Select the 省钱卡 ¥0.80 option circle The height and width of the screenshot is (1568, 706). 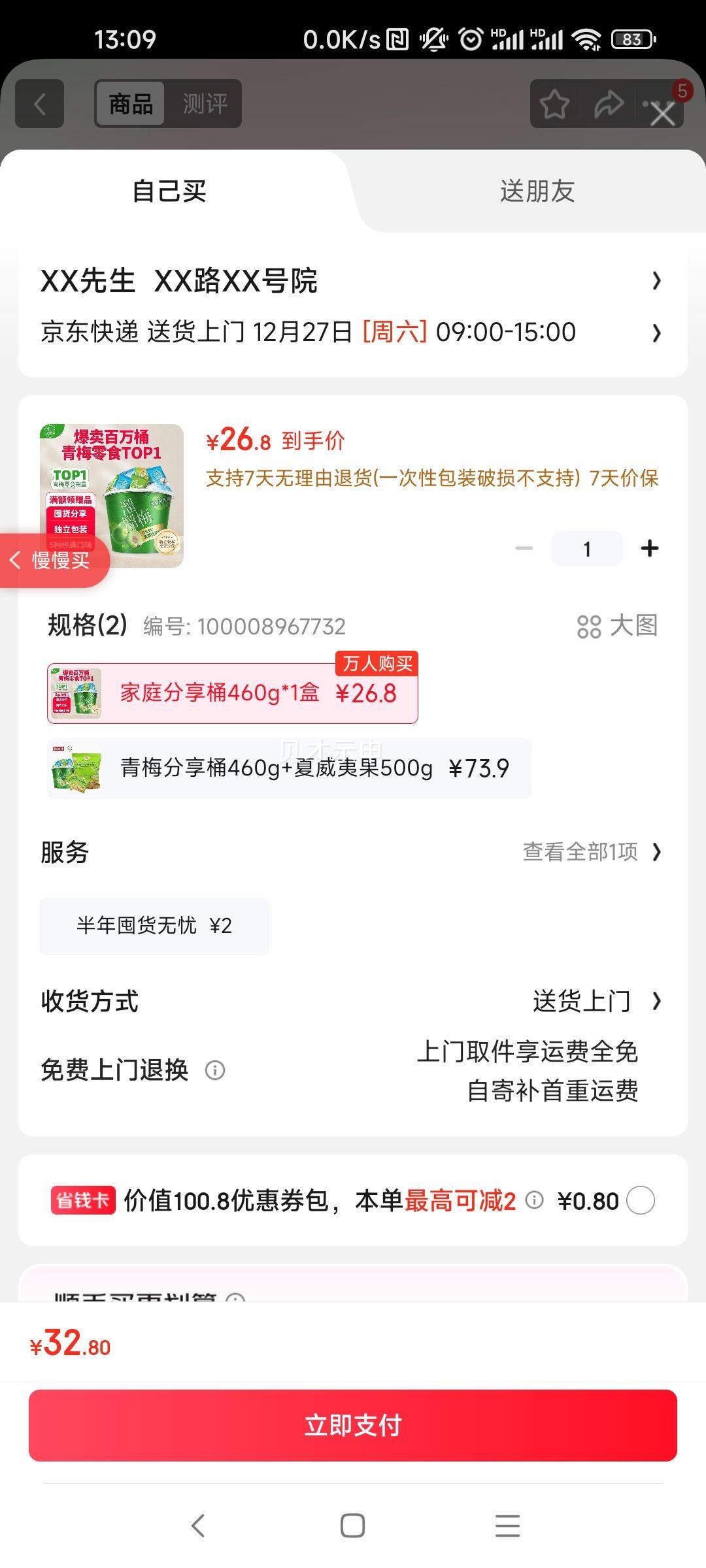pos(642,1200)
